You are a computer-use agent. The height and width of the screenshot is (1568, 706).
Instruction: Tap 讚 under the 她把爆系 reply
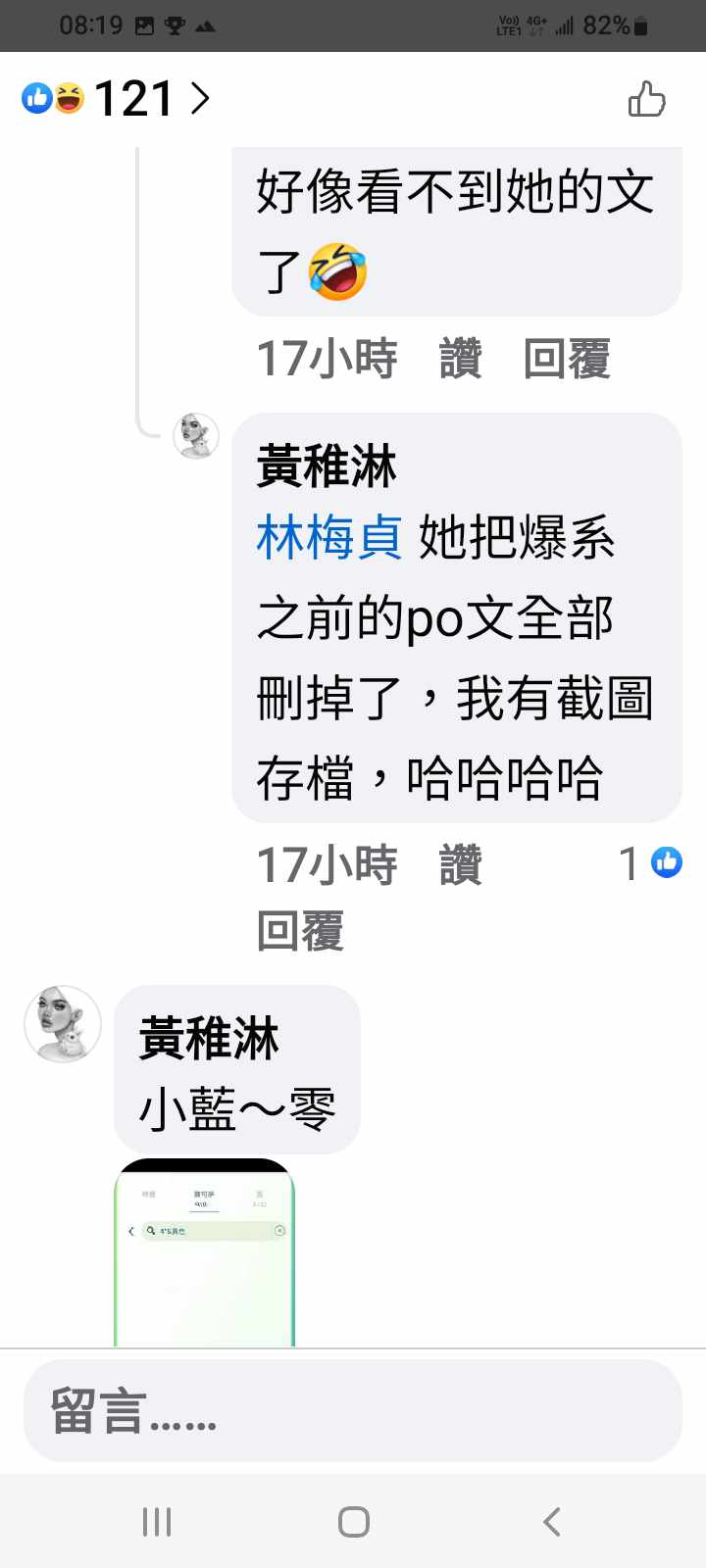click(x=460, y=865)
